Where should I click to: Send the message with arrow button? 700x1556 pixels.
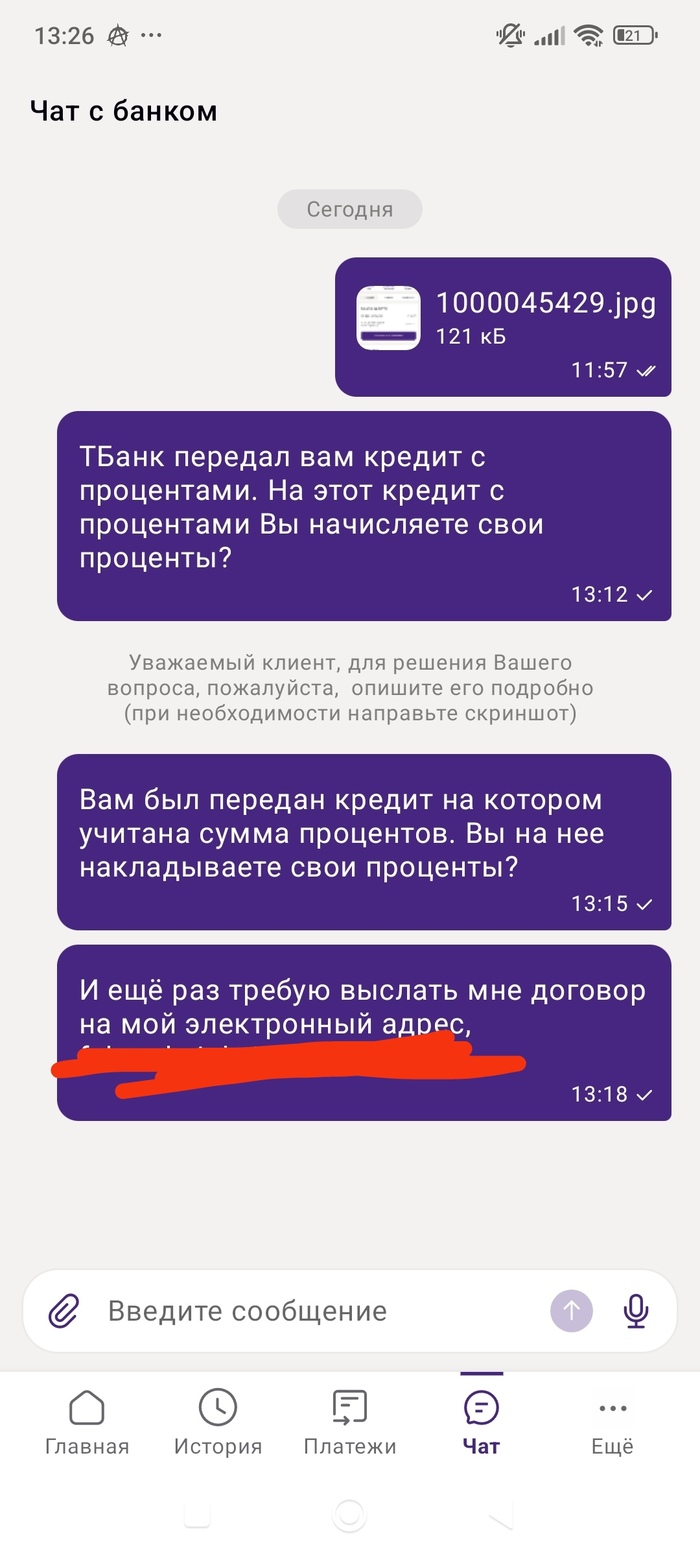tap(572, 1310)
